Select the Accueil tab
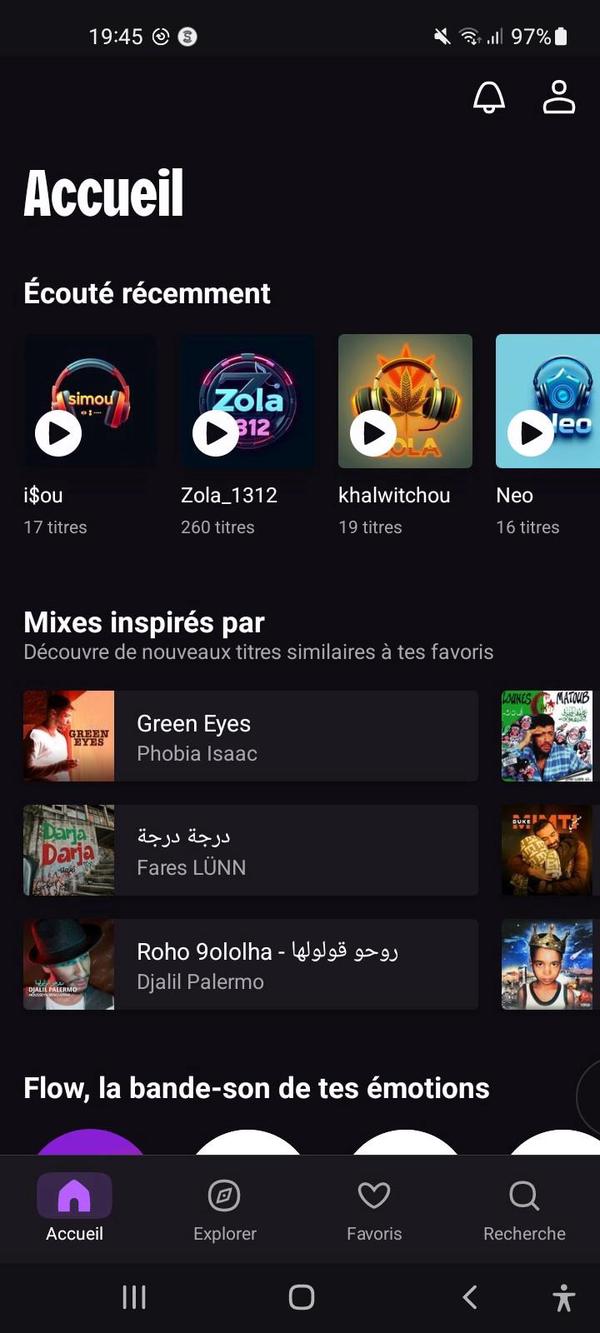Image resolution: width=600 pixels, height=1333 pixels. [x=75, y=1210]
